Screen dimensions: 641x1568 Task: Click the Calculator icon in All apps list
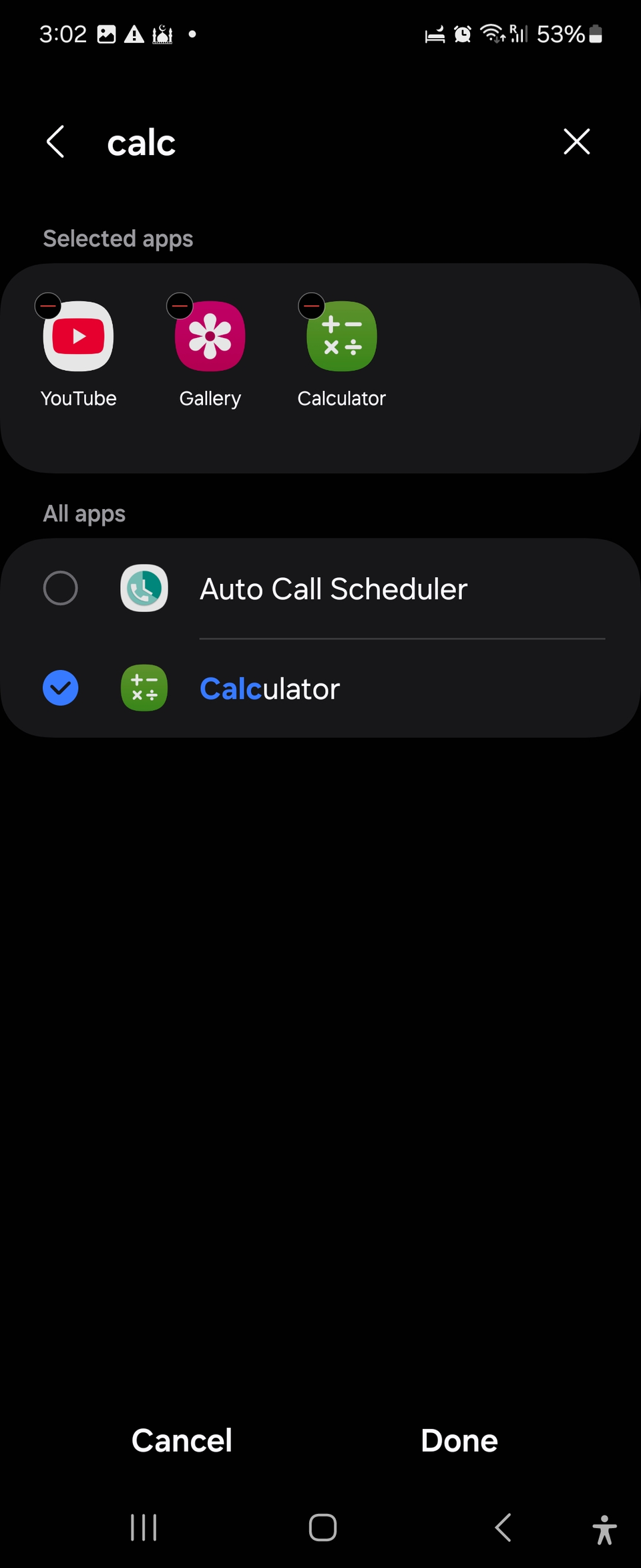coord(144,688)
